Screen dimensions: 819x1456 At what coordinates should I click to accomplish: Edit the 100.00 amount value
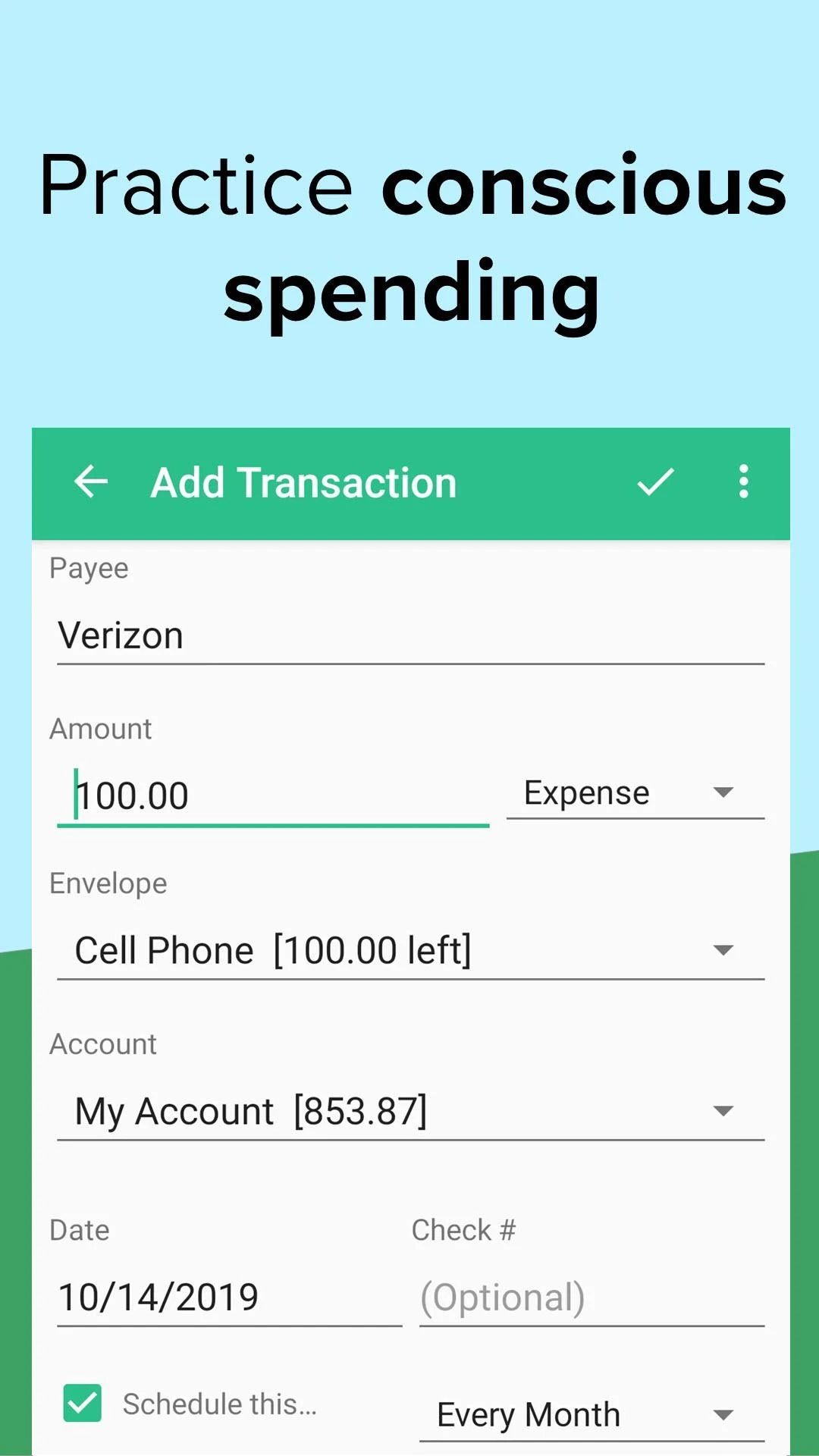227,794
